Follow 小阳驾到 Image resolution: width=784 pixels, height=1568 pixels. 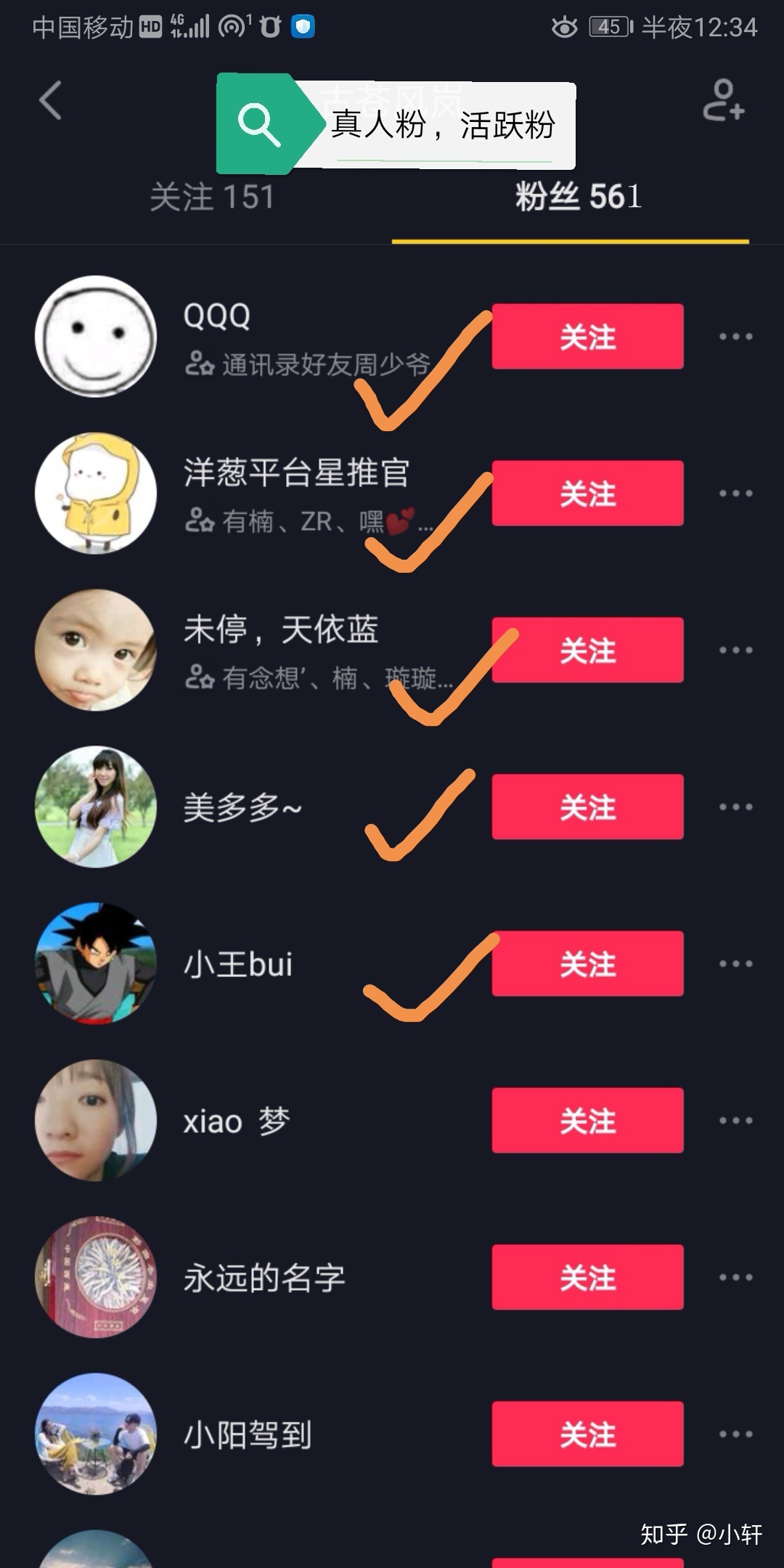click(x=587, y=1434)
